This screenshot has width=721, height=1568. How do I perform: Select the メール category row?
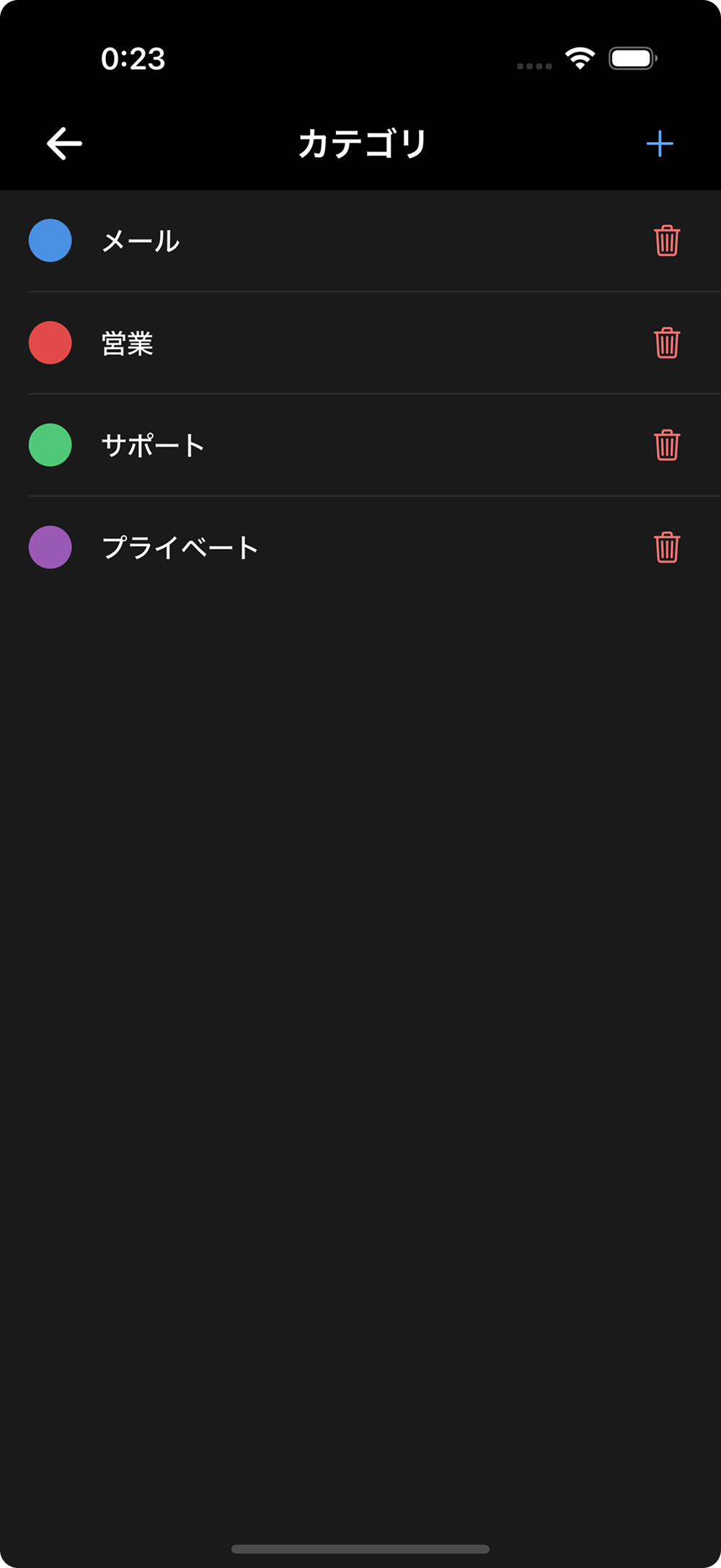288,241
